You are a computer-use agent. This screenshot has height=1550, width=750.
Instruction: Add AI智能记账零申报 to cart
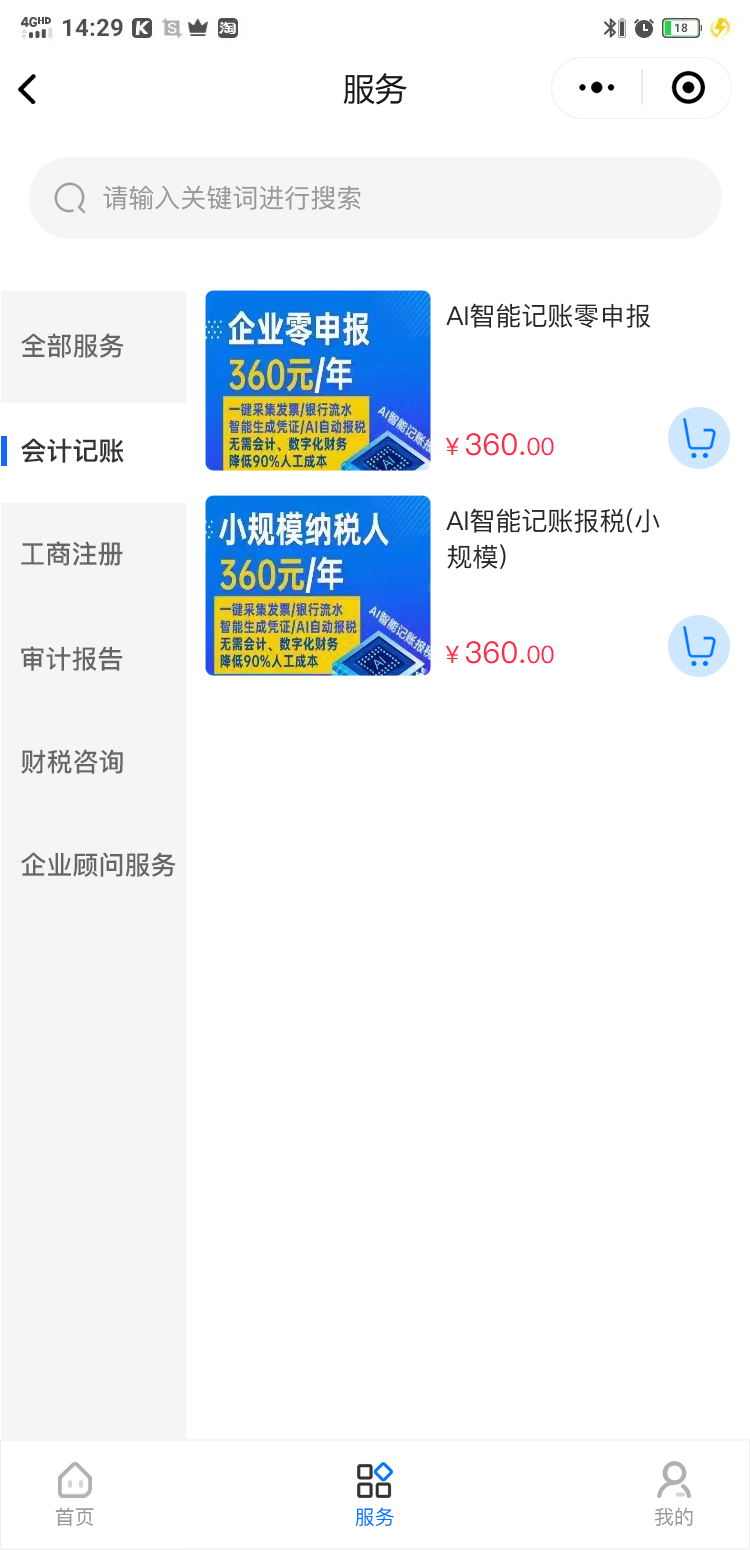(x=698, y=438)
